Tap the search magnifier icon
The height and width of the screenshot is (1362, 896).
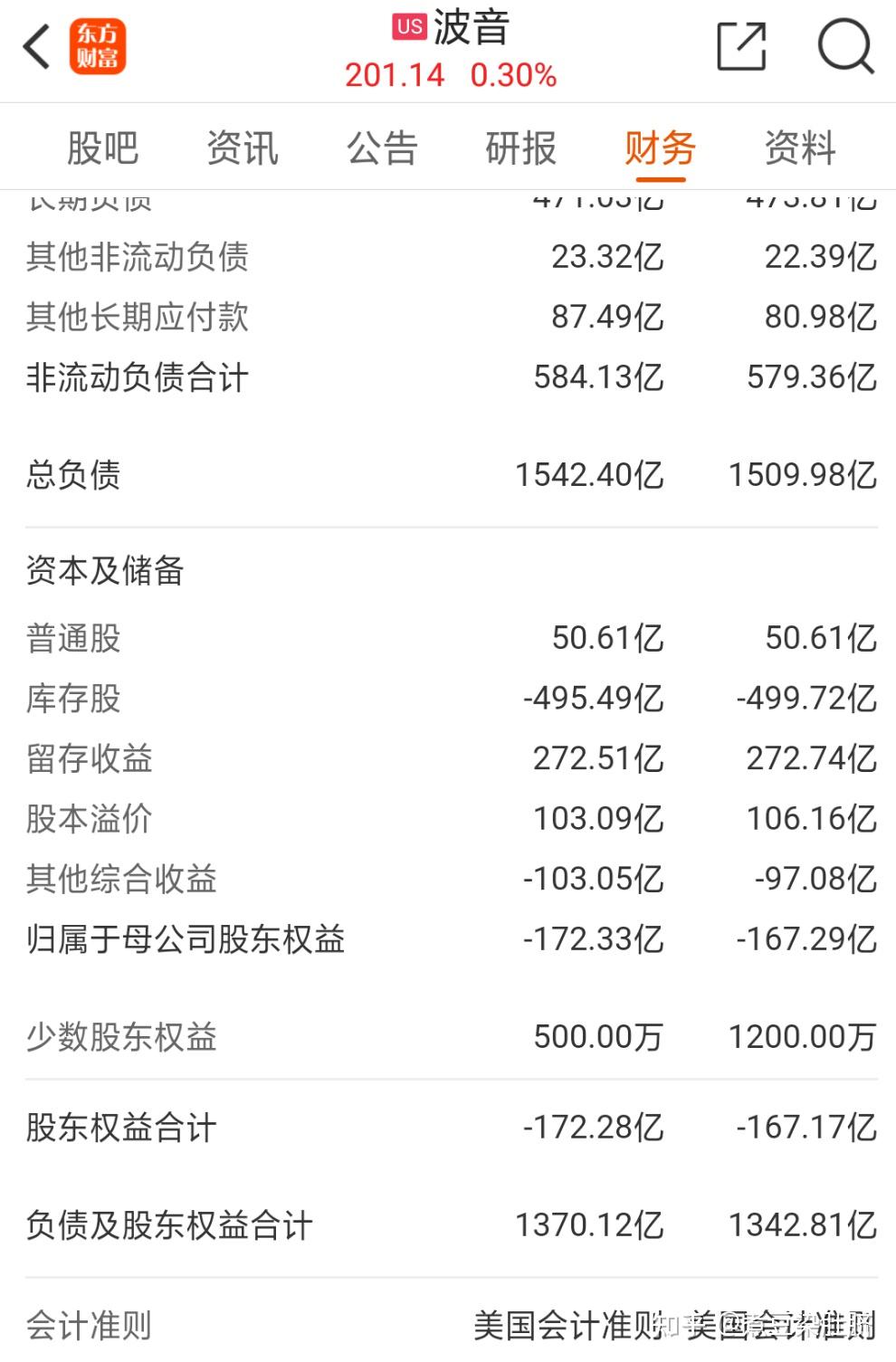845,47
